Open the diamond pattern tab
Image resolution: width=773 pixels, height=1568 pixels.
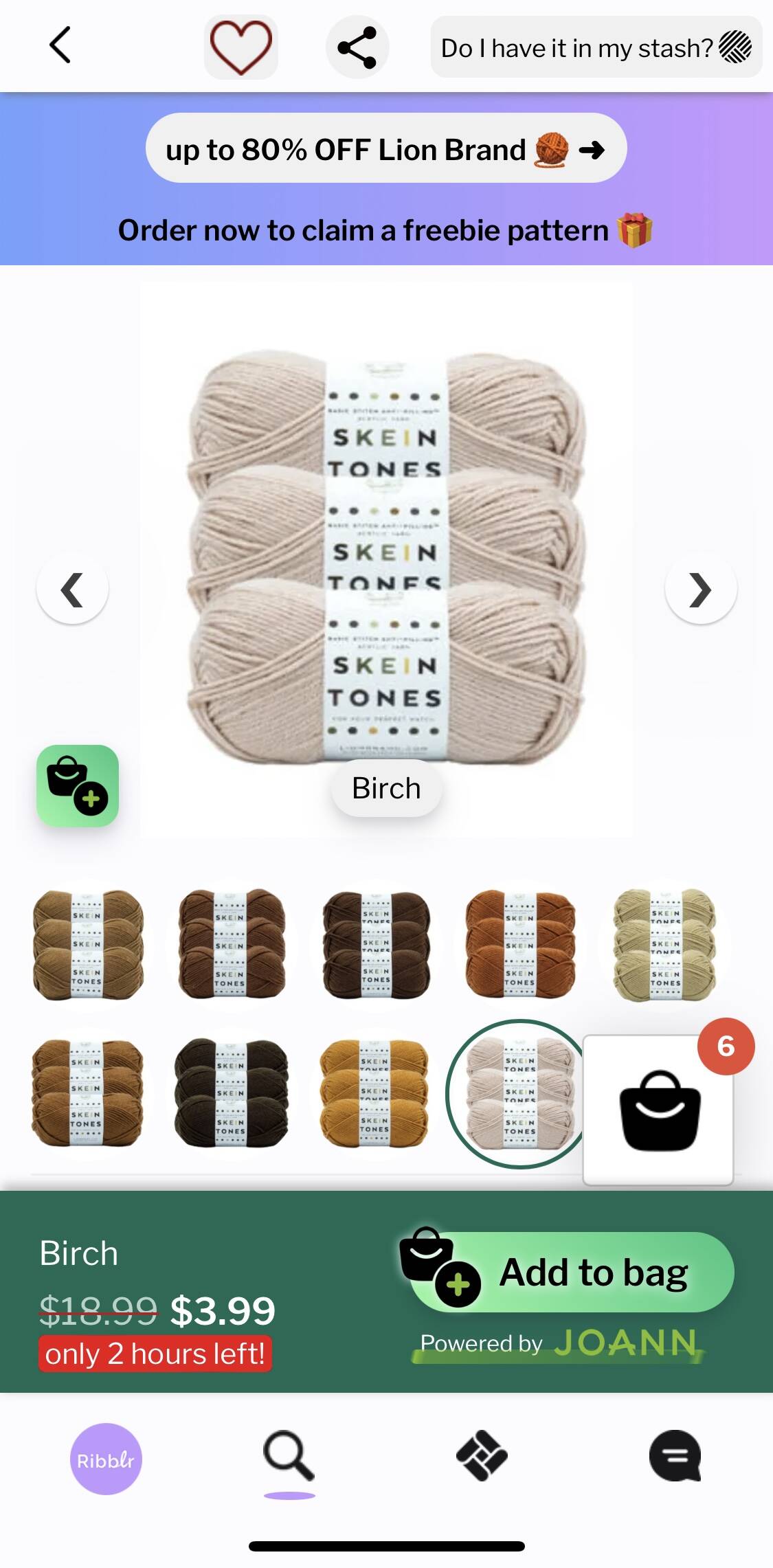click(x=482, y=1455)
